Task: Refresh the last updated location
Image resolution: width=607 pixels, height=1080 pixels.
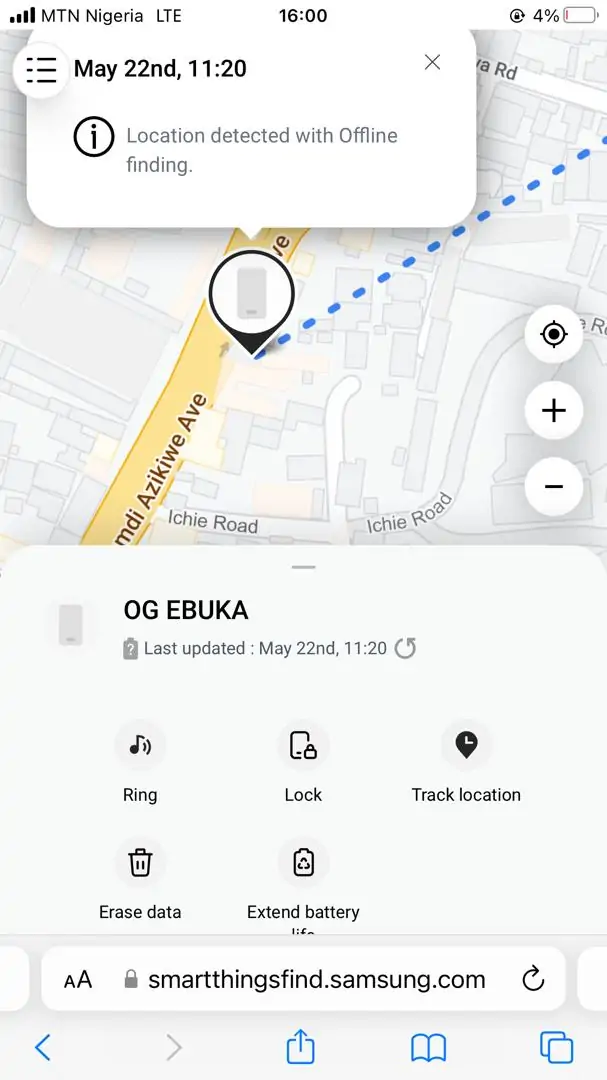Action: [405, 649]
